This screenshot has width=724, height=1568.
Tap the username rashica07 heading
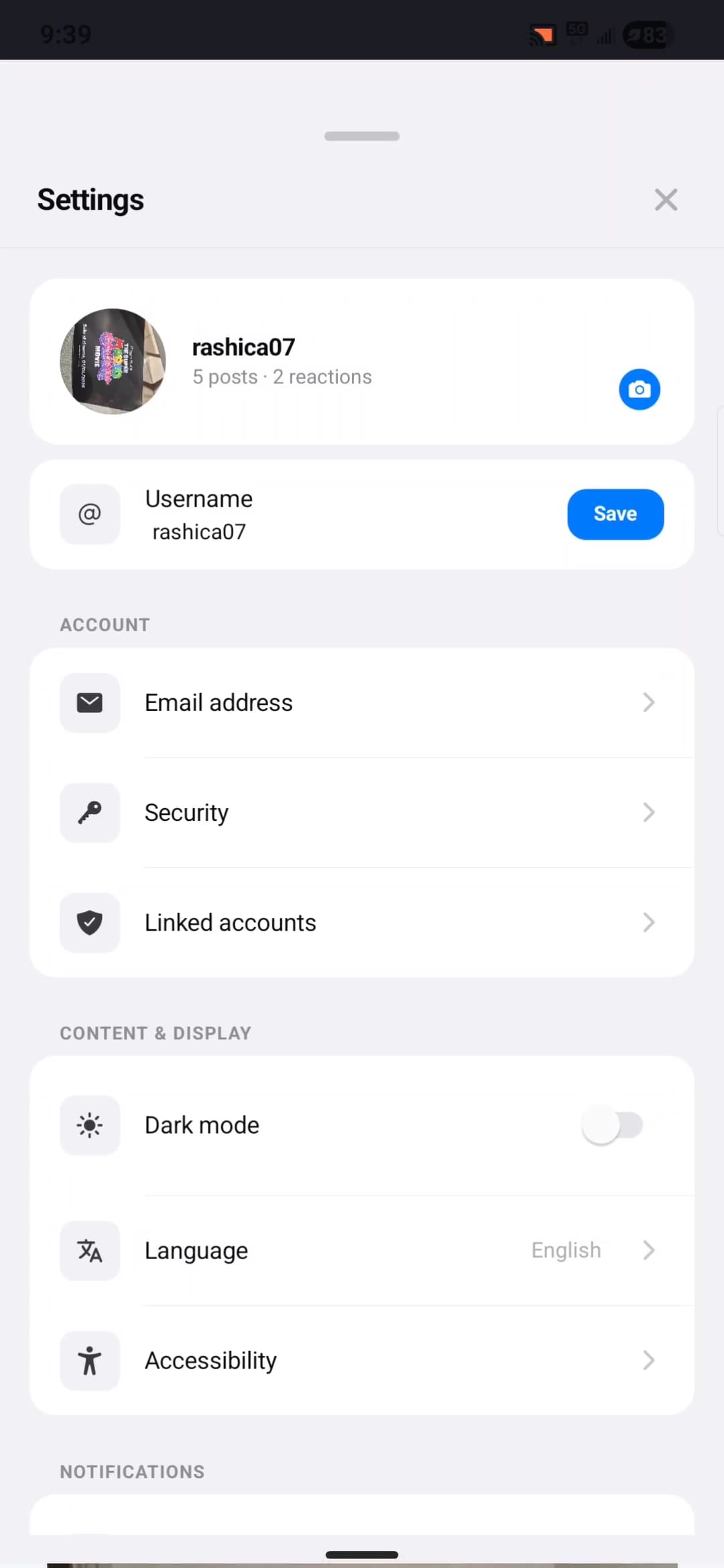243,346
